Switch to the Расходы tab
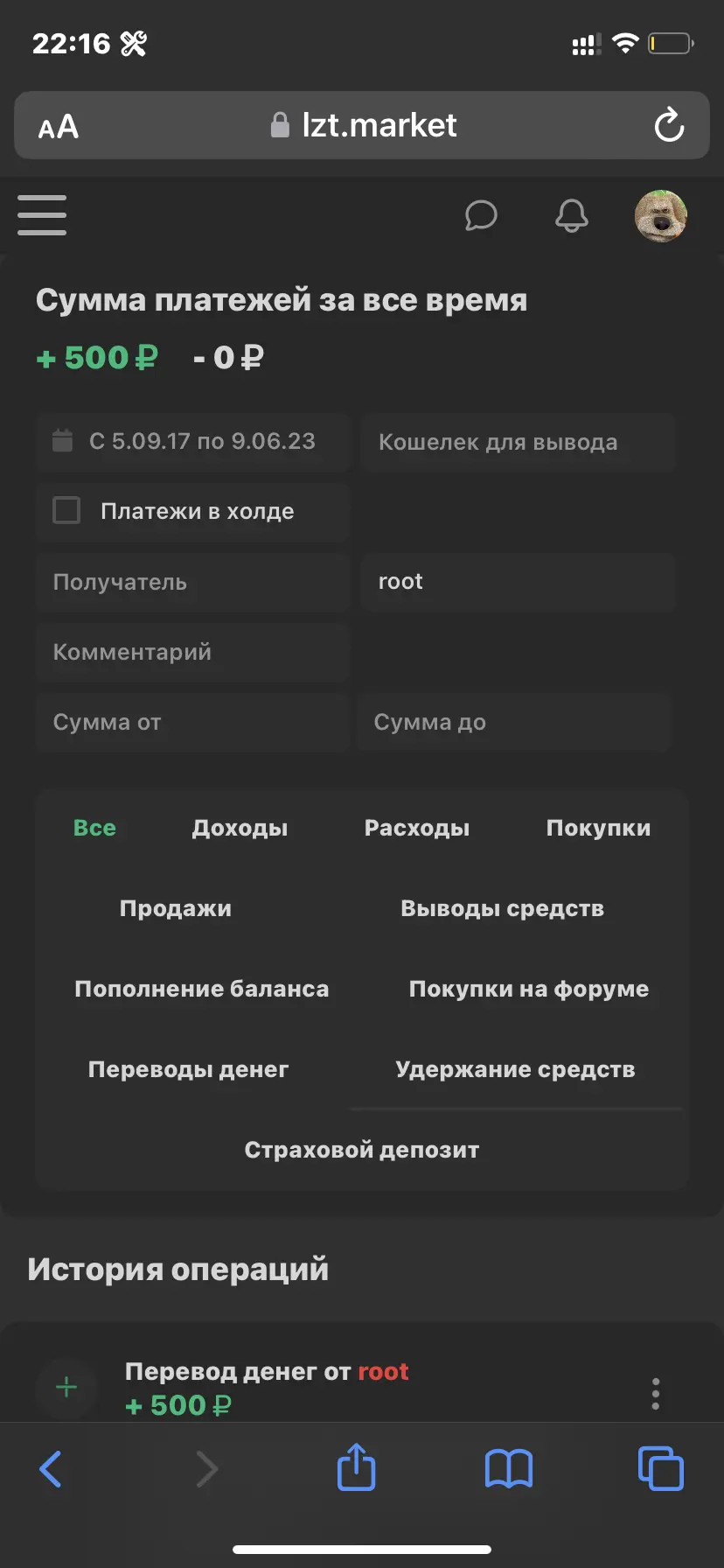724x1568 pixels. (417, 828)
